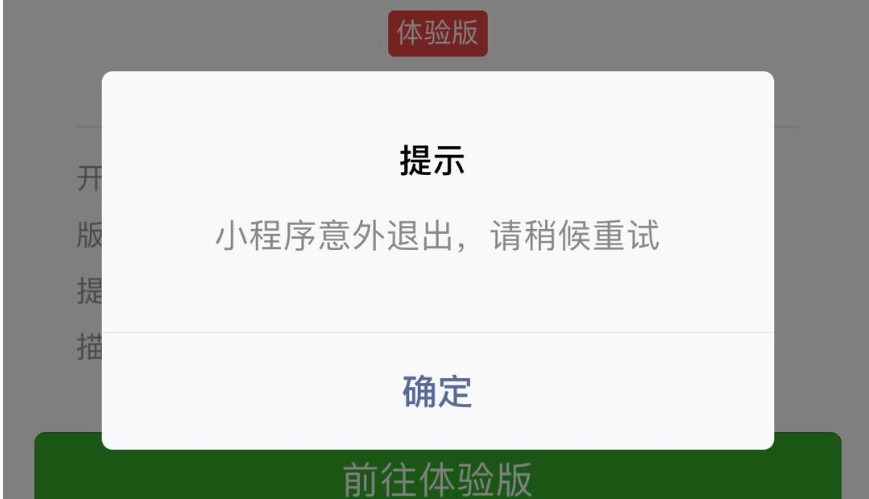
Task: Confirm the dialog with 确定
Action: pyautogui.click(x=437, y=391)
